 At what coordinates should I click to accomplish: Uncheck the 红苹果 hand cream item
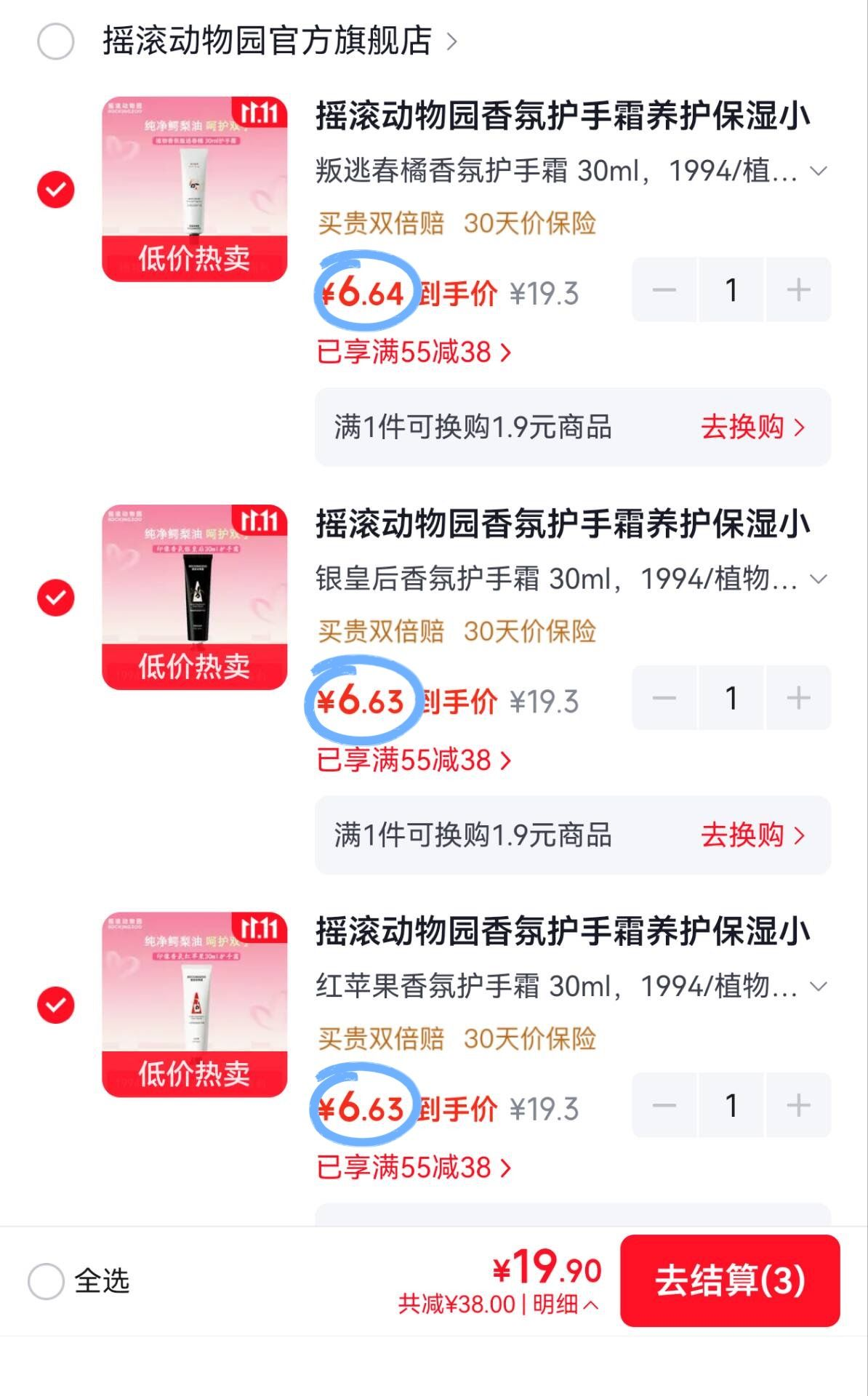click(56, 1006)
